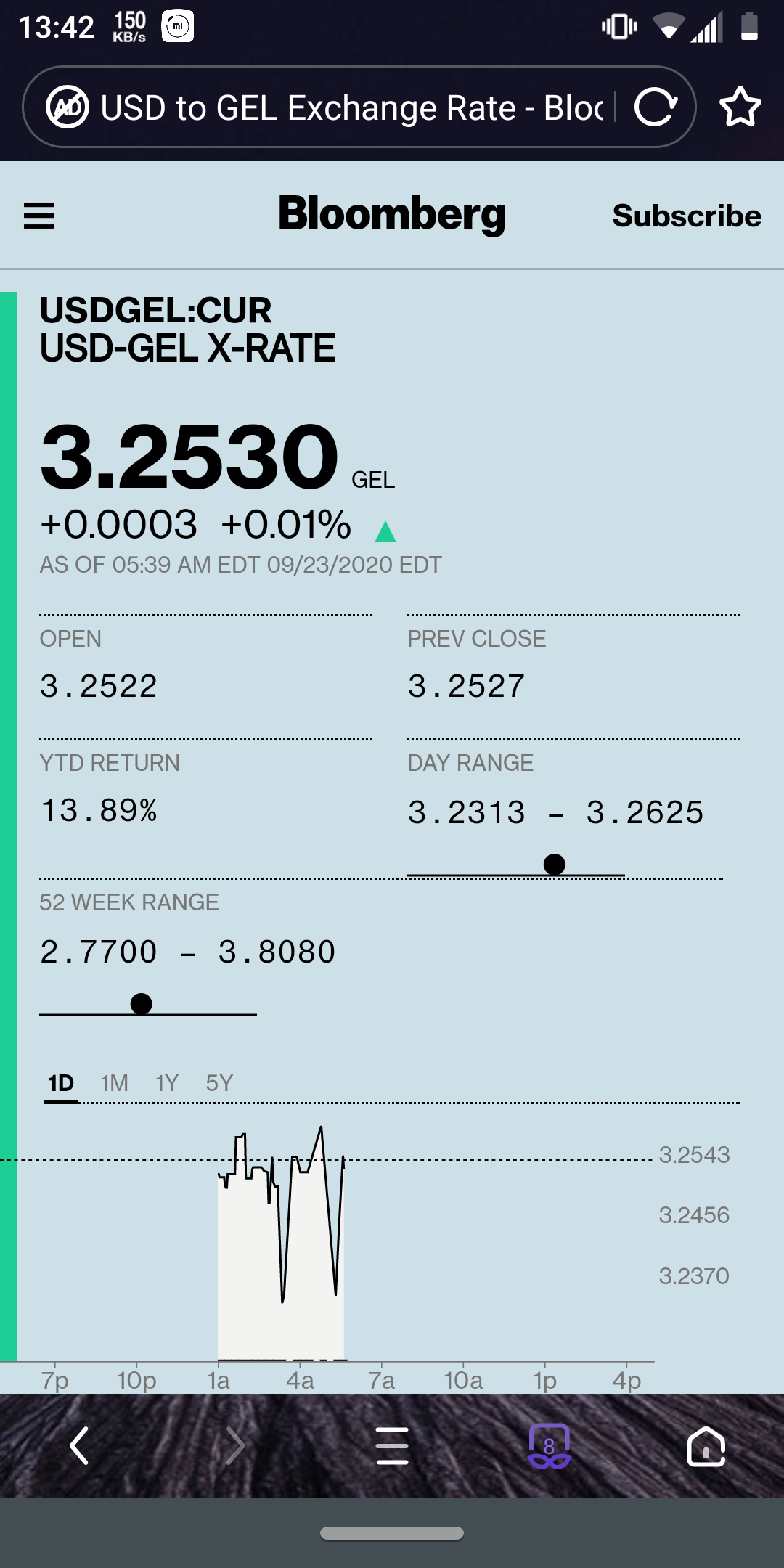Open the 1D chart tab
The width and height of the screenshot is (784, 1568).
tap(61, 1083)
